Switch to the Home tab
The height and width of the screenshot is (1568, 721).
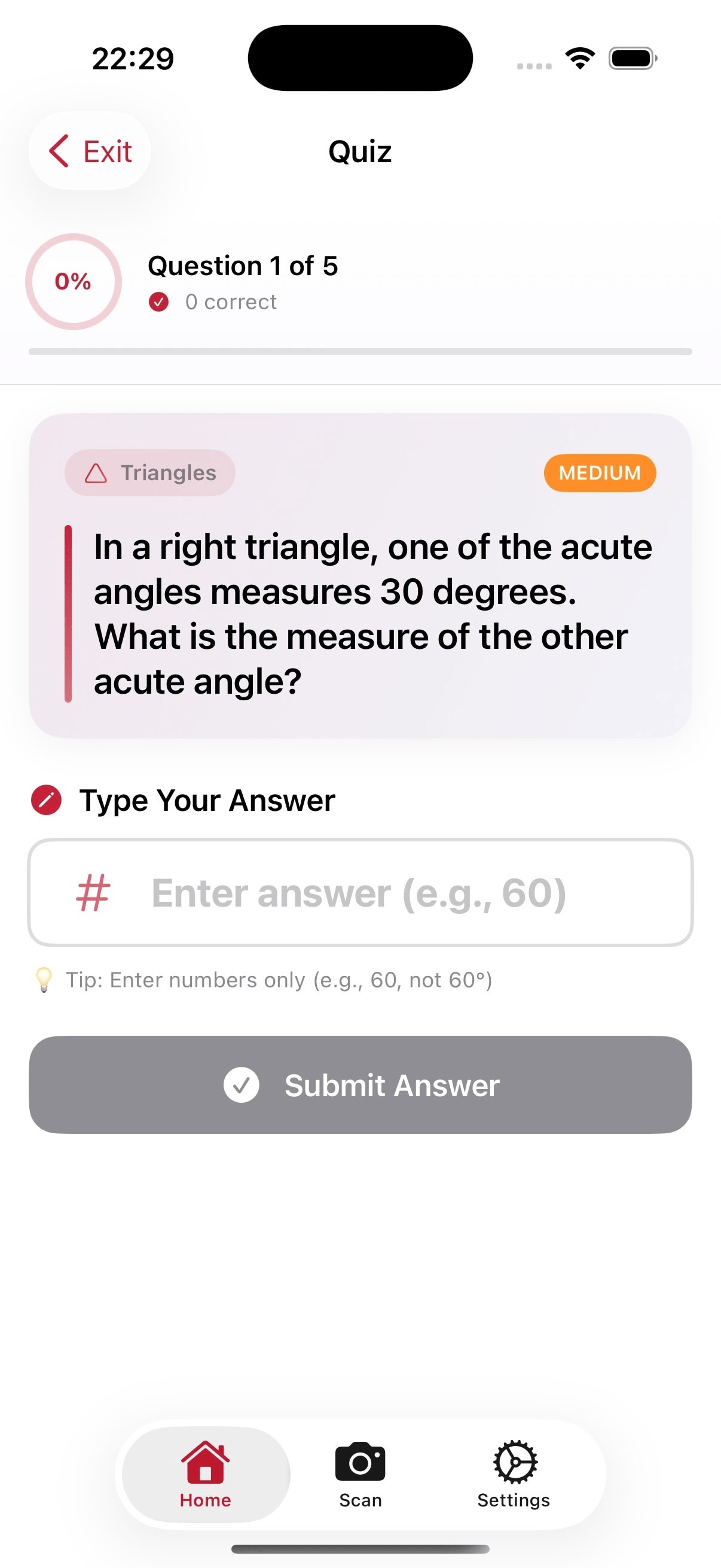[x=206, y=1474]
